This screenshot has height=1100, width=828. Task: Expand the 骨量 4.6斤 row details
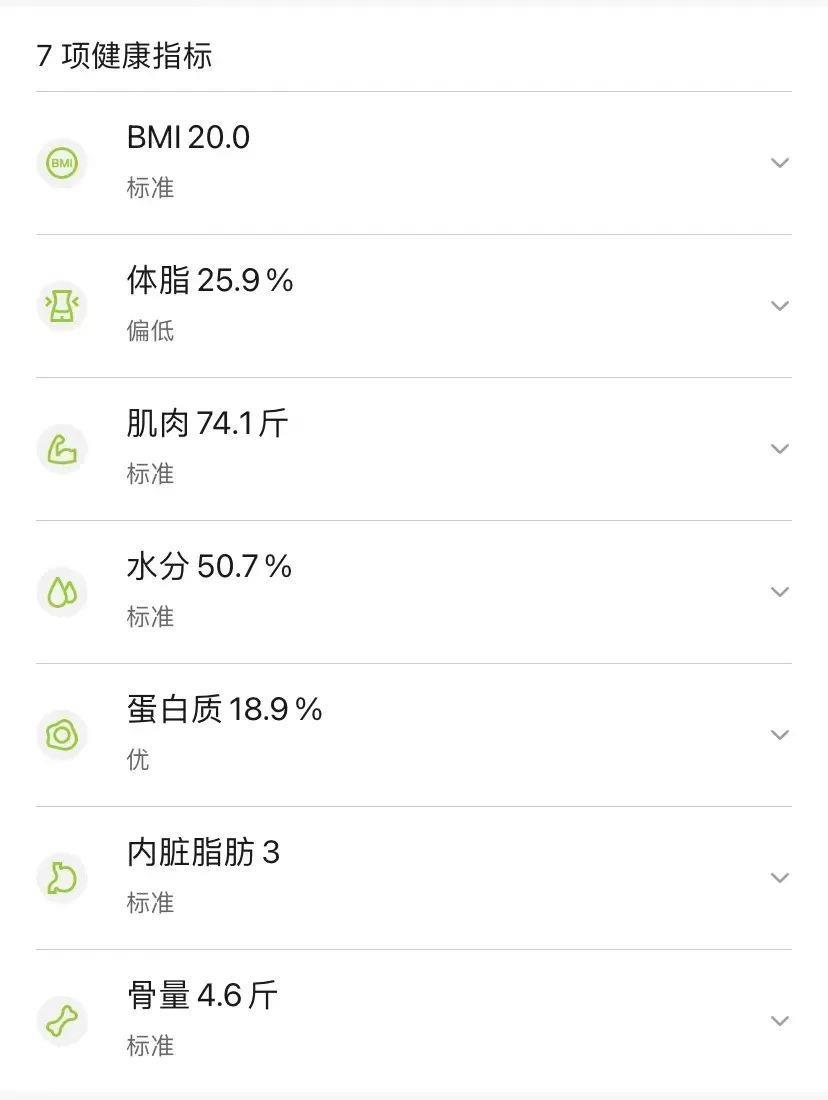[x=779, y=1022]
